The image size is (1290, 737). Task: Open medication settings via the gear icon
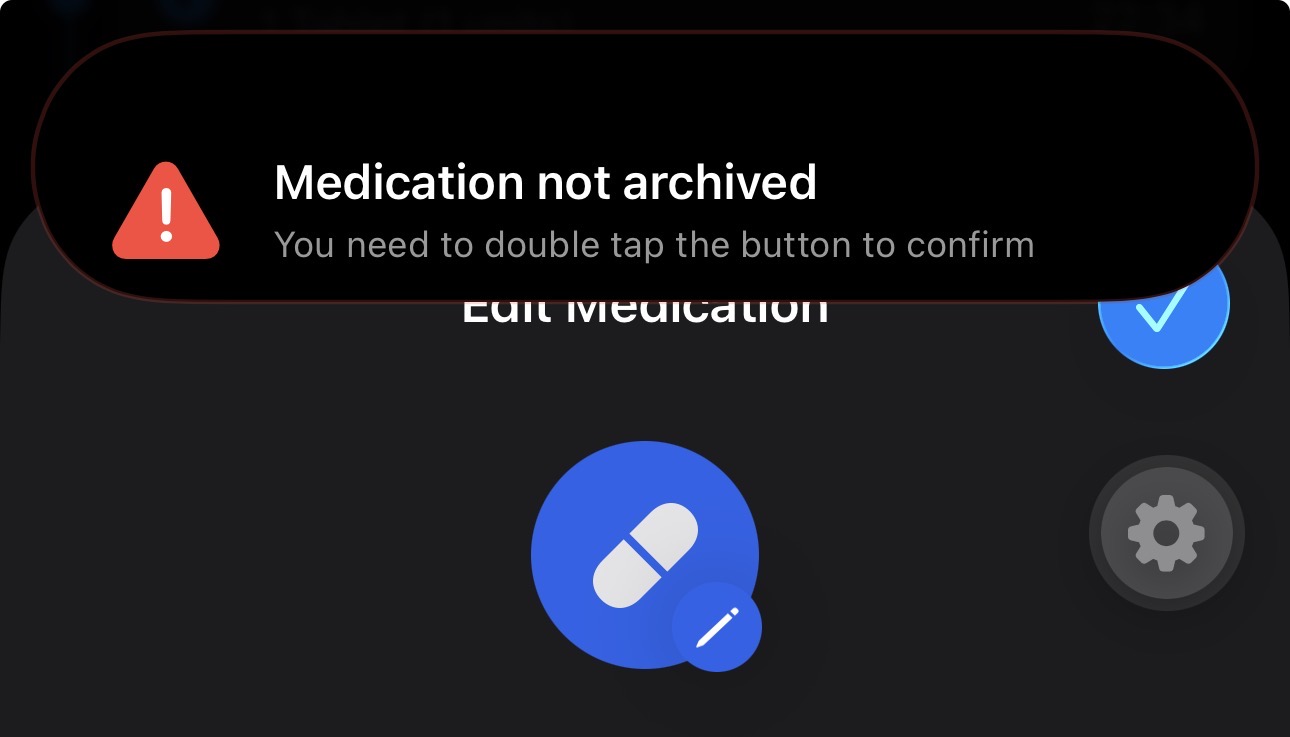click(x=1166, y=533)
